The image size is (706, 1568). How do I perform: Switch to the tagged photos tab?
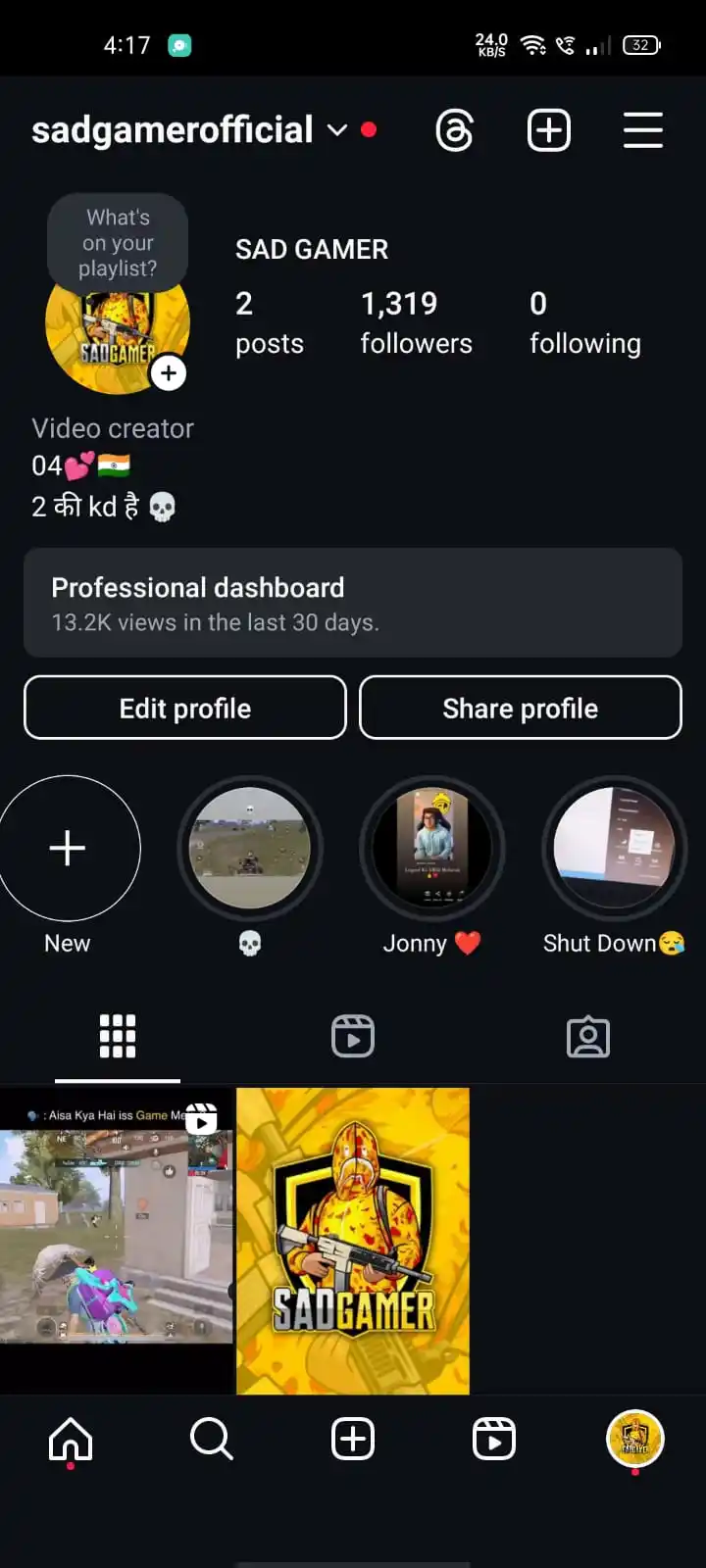click(x=588, y=1036)
